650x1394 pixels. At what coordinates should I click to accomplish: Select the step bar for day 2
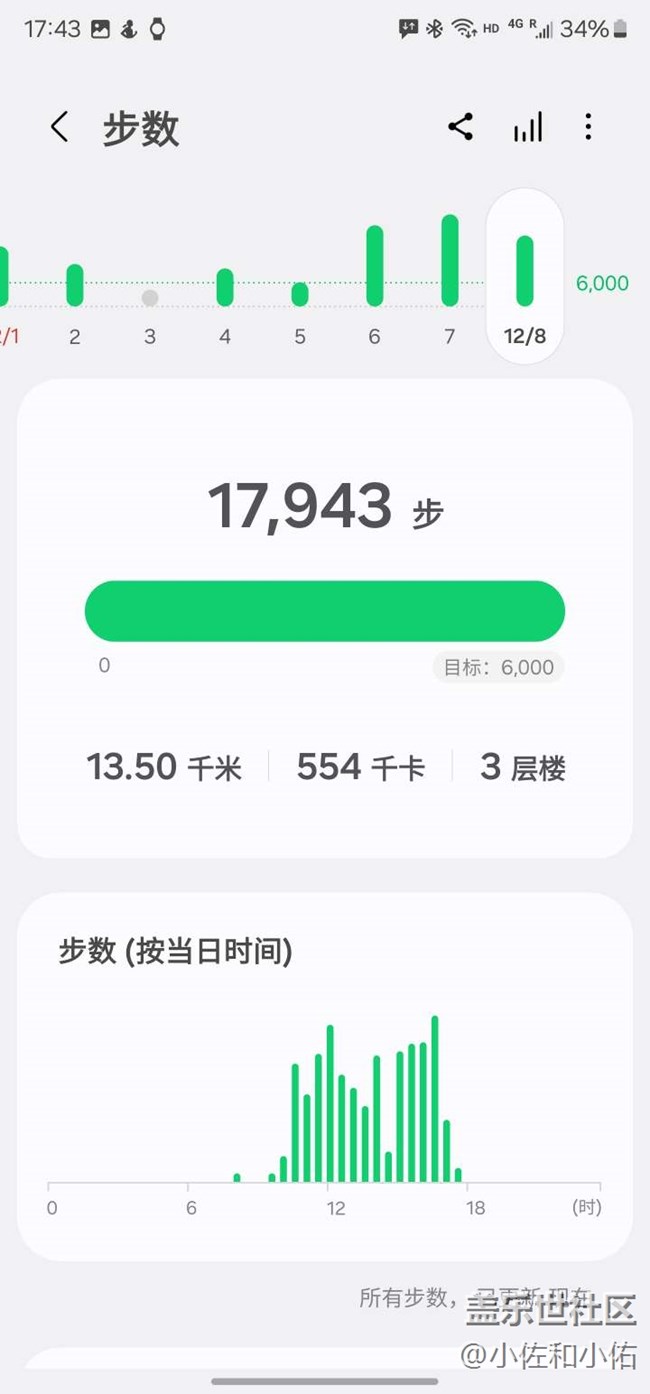pyautogui.click(x=75, y=285)
